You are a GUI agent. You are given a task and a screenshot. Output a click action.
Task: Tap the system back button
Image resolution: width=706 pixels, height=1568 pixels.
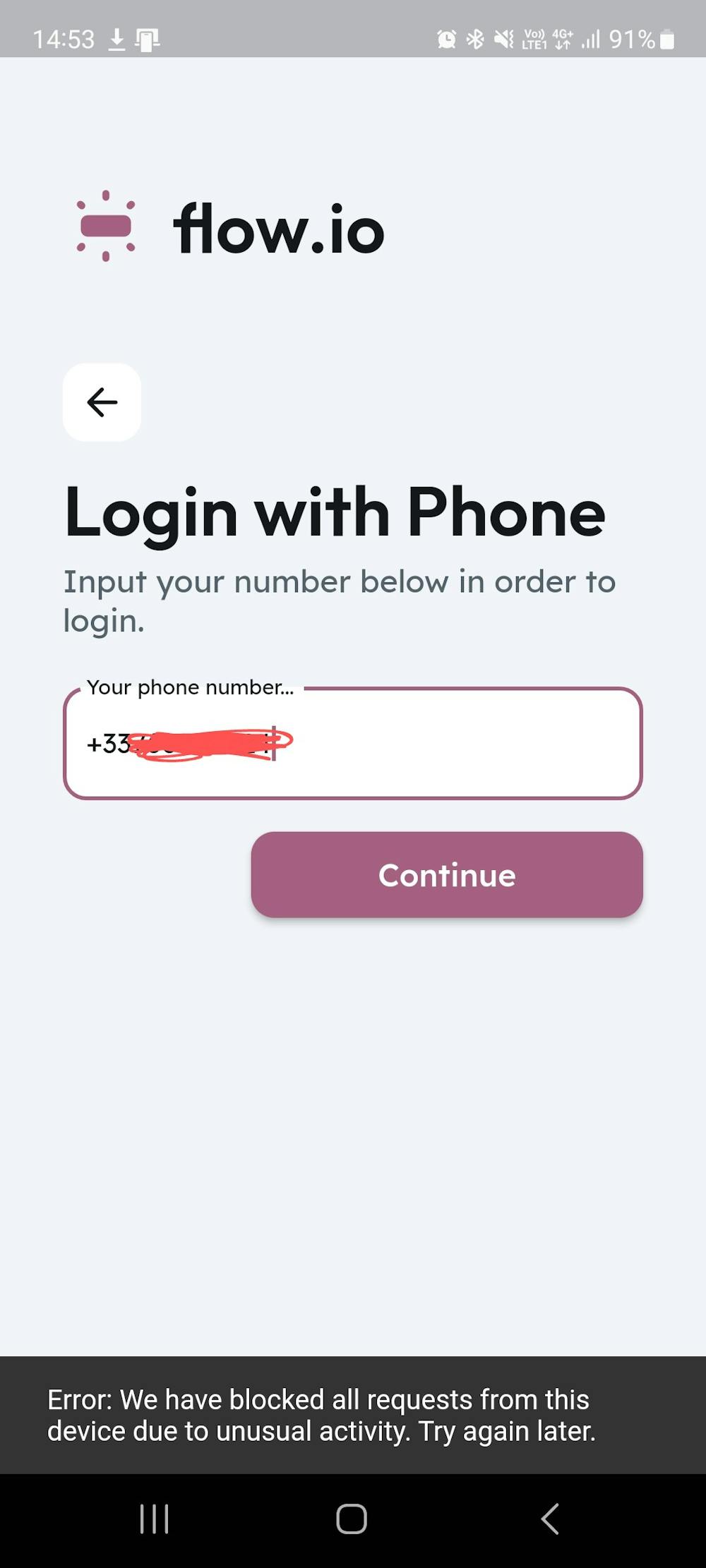[x=550, y=1519]
